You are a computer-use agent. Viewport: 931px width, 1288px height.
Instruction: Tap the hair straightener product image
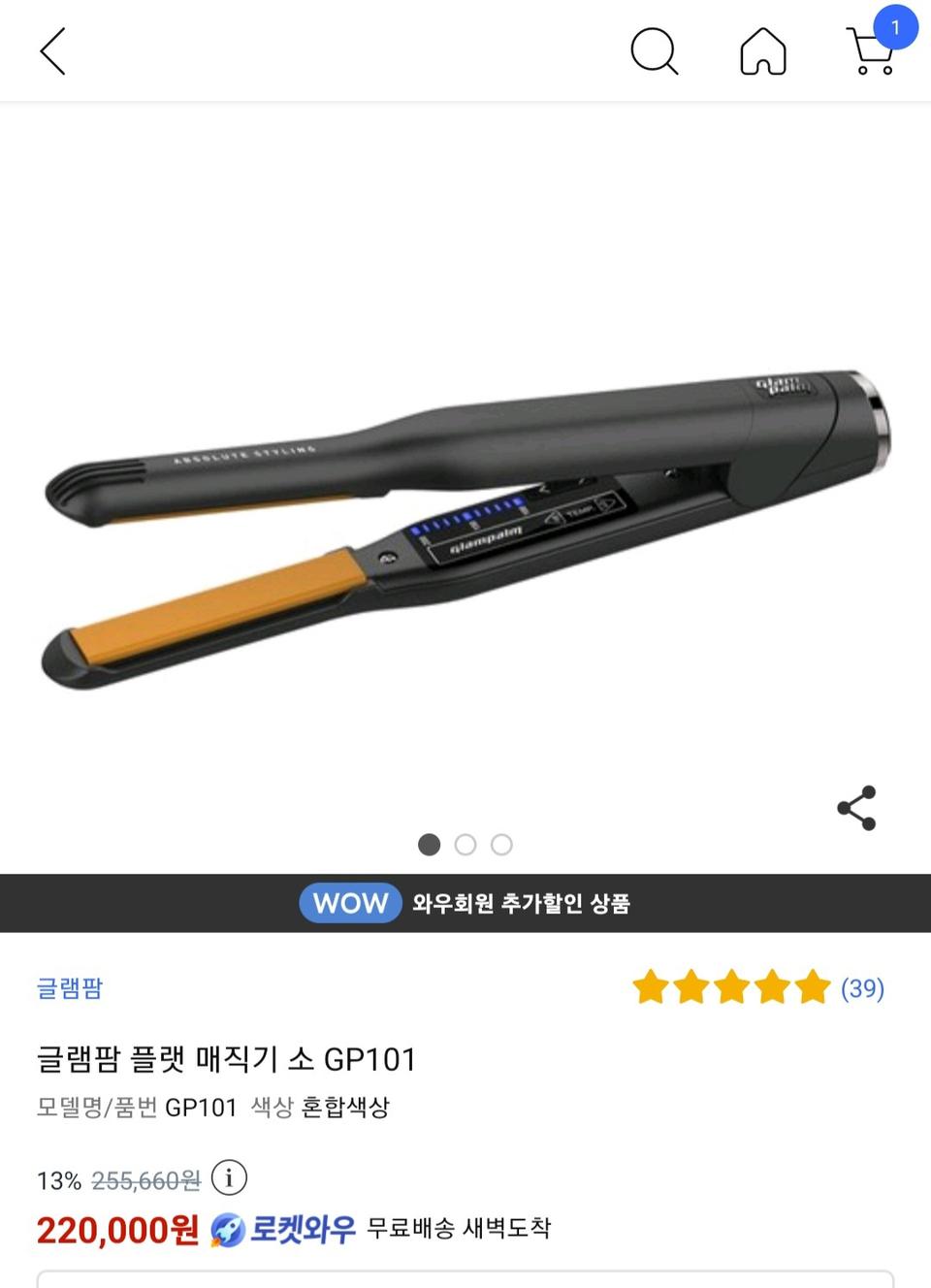[x=465, y=514]
